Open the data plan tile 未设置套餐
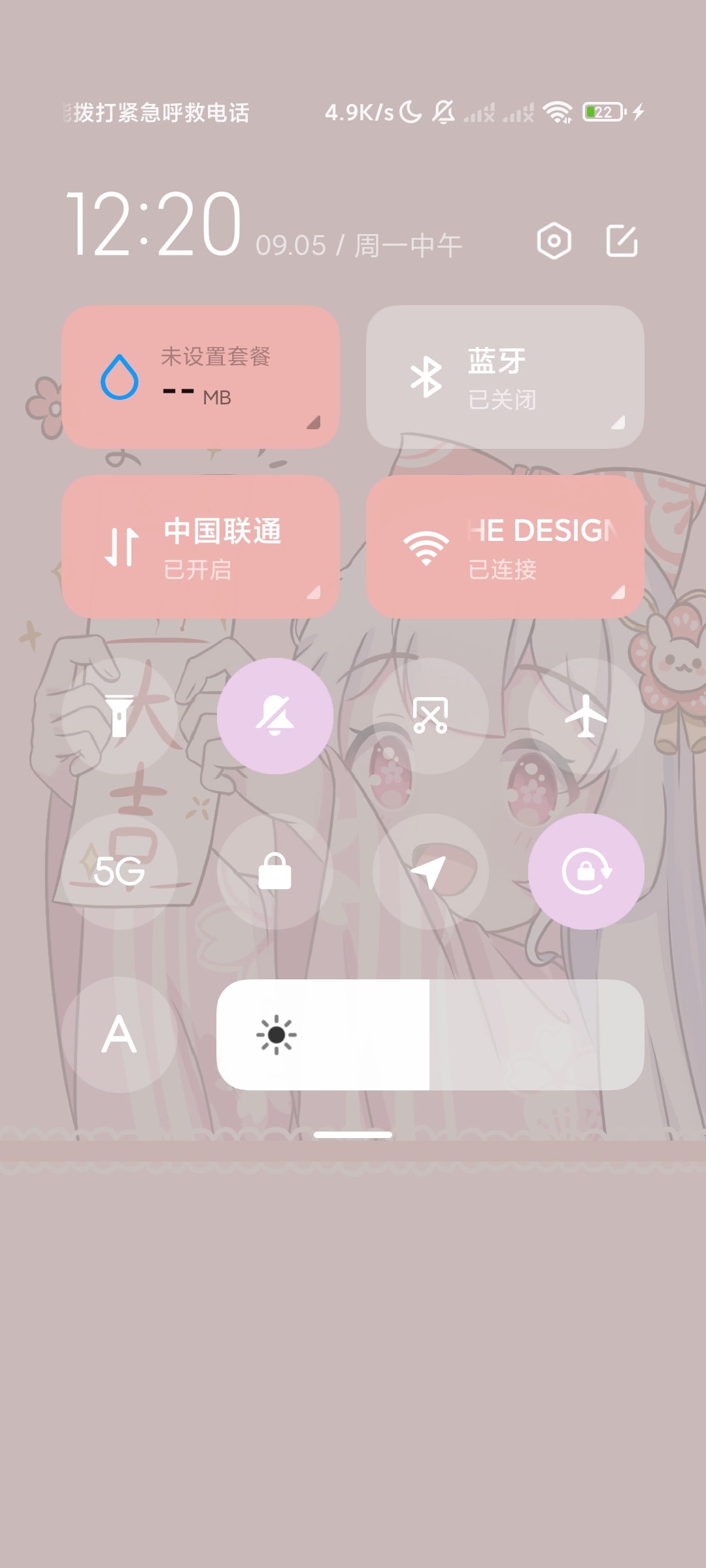 click(x=200, y=377)
